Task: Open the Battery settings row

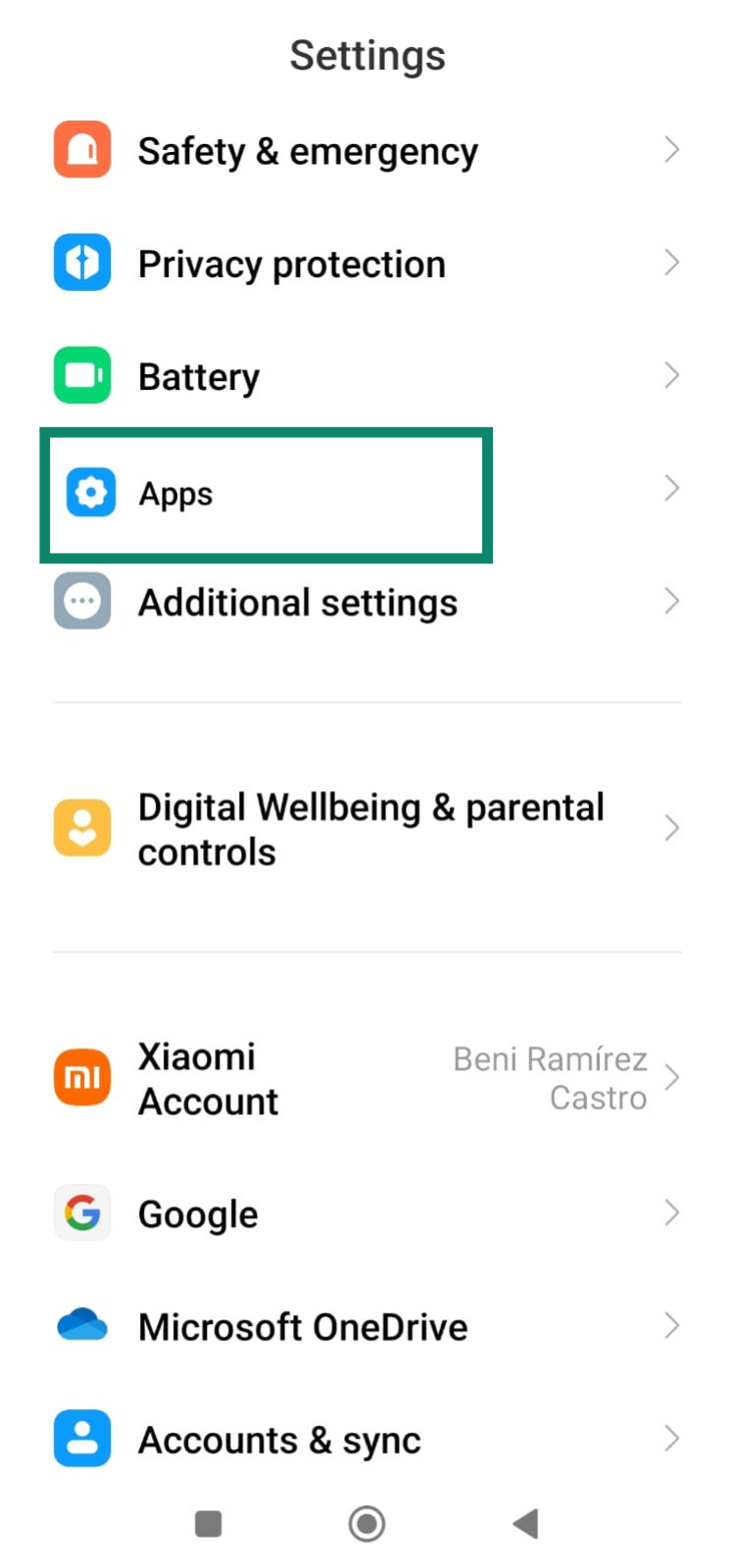Action: [199, 376]
